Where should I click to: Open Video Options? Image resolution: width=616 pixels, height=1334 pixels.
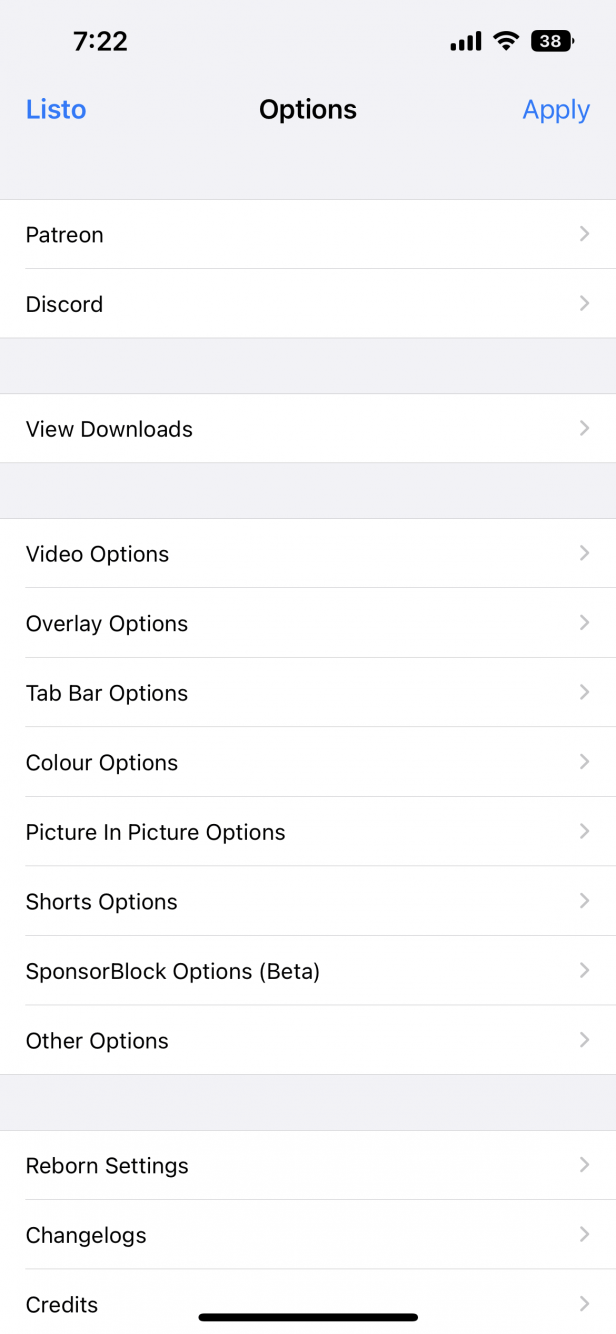[x=308, y=554]
